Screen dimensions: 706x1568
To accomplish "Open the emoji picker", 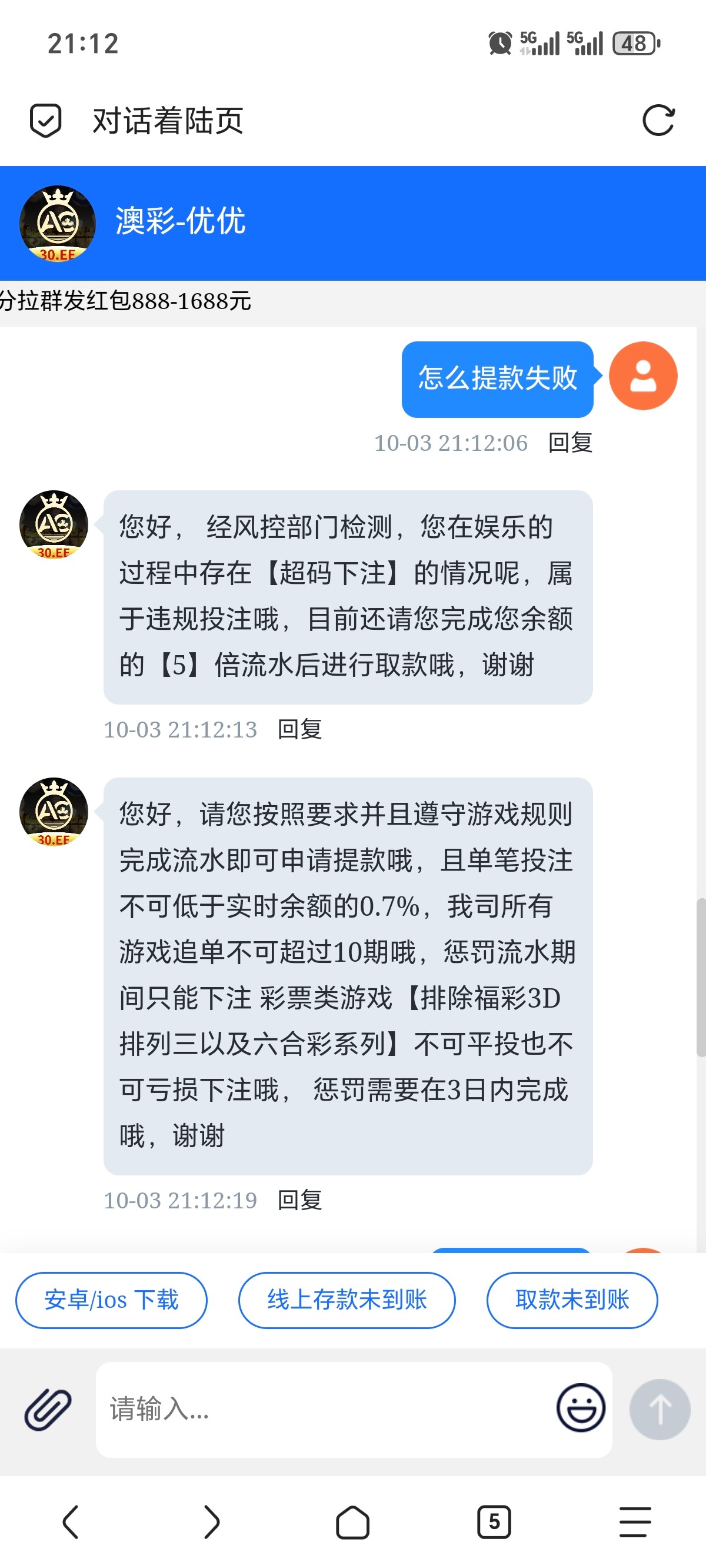I will click(581, 1408).
